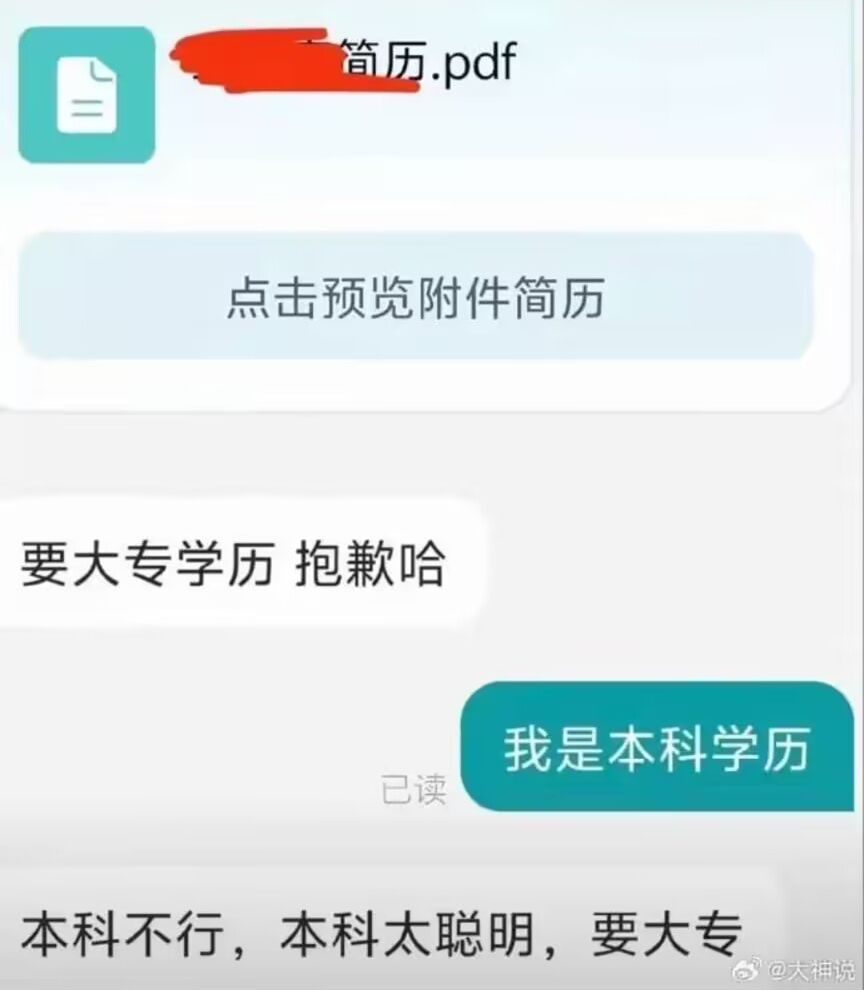Open the 简历.pdf file attachment
The height and width of the screenshot is (990, 864).
(87, 95)
